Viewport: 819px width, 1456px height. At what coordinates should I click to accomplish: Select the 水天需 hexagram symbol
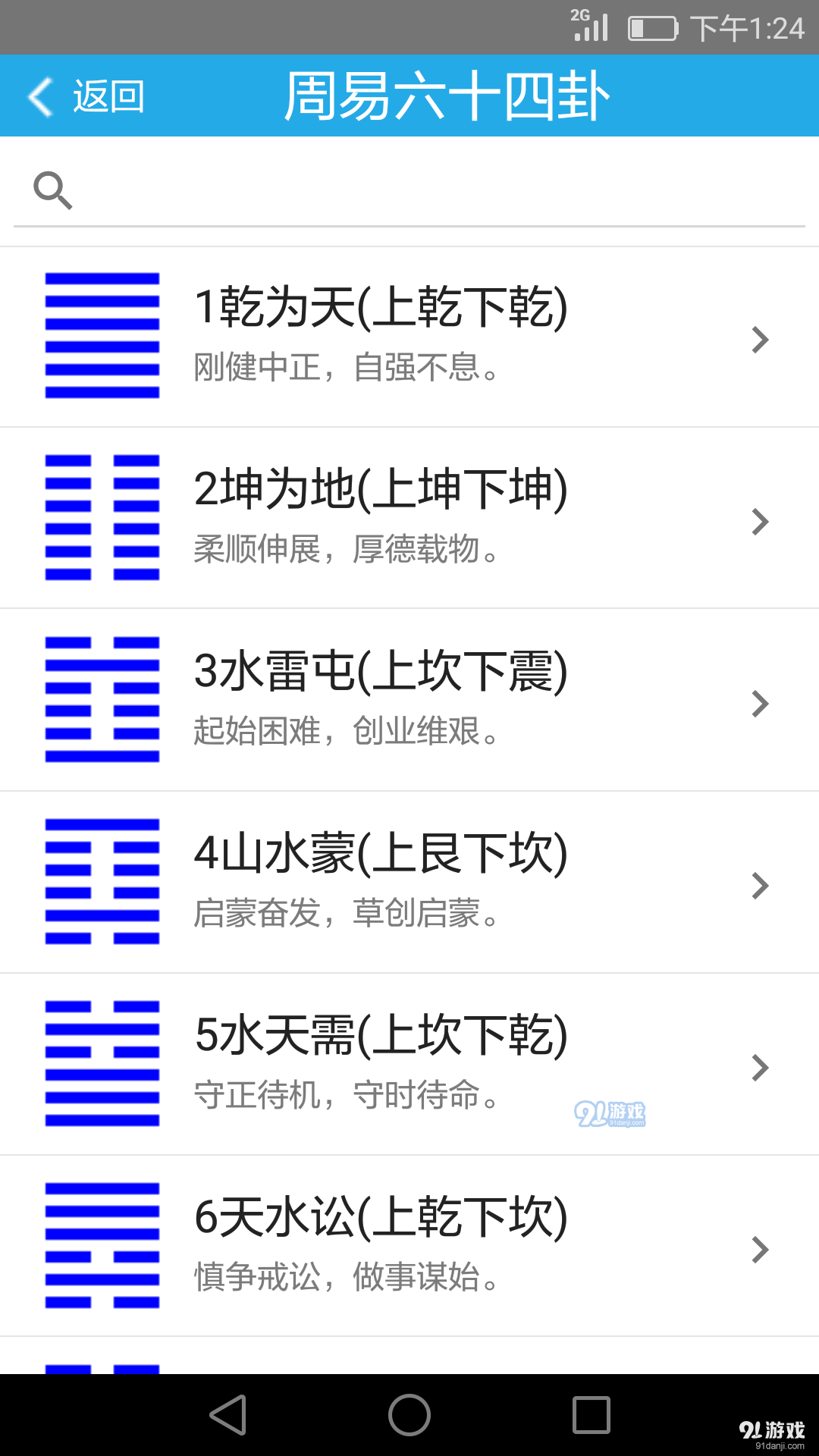tap(102, 1064)
